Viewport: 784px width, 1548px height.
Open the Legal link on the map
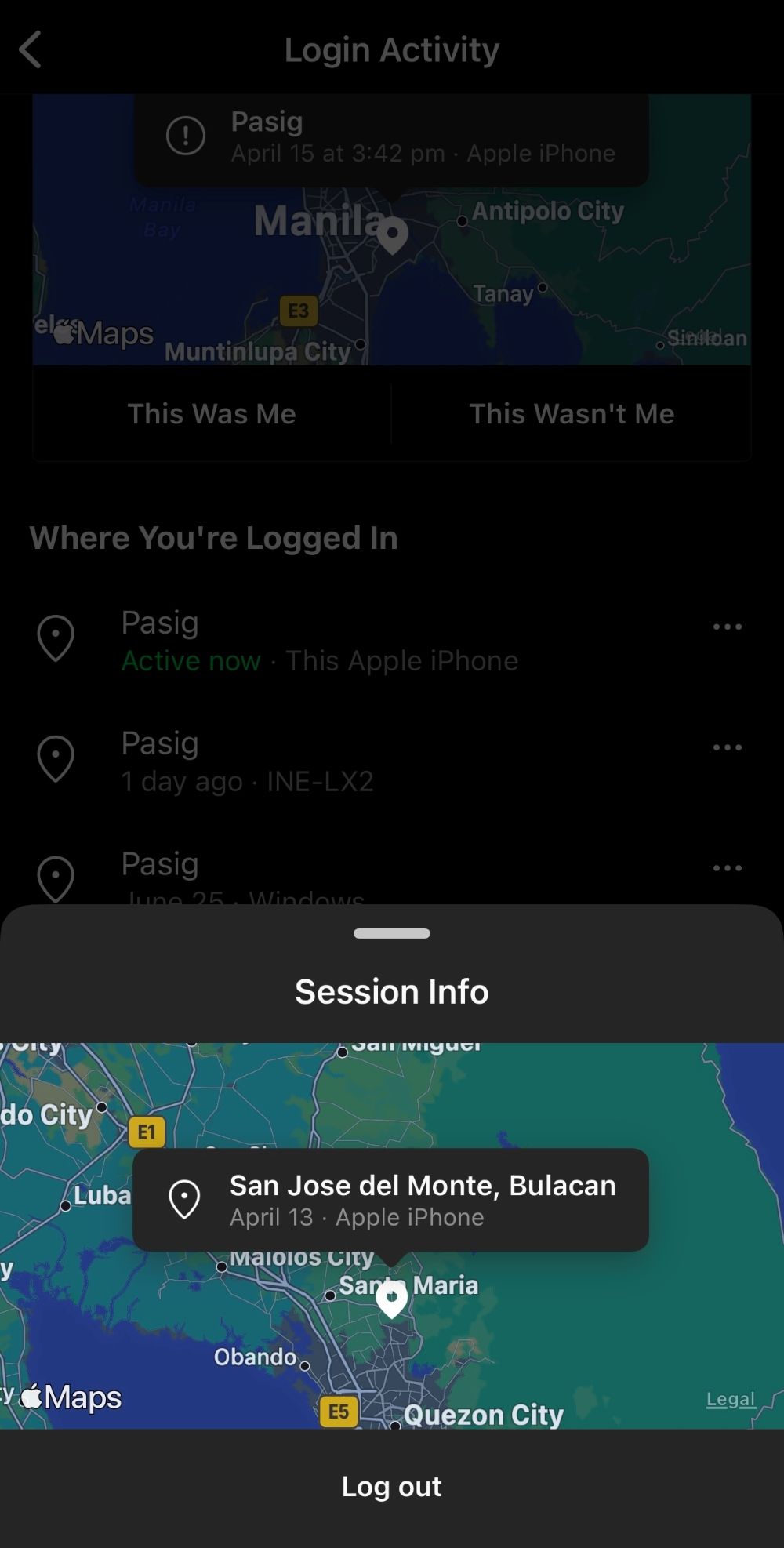coord(731,1399)
